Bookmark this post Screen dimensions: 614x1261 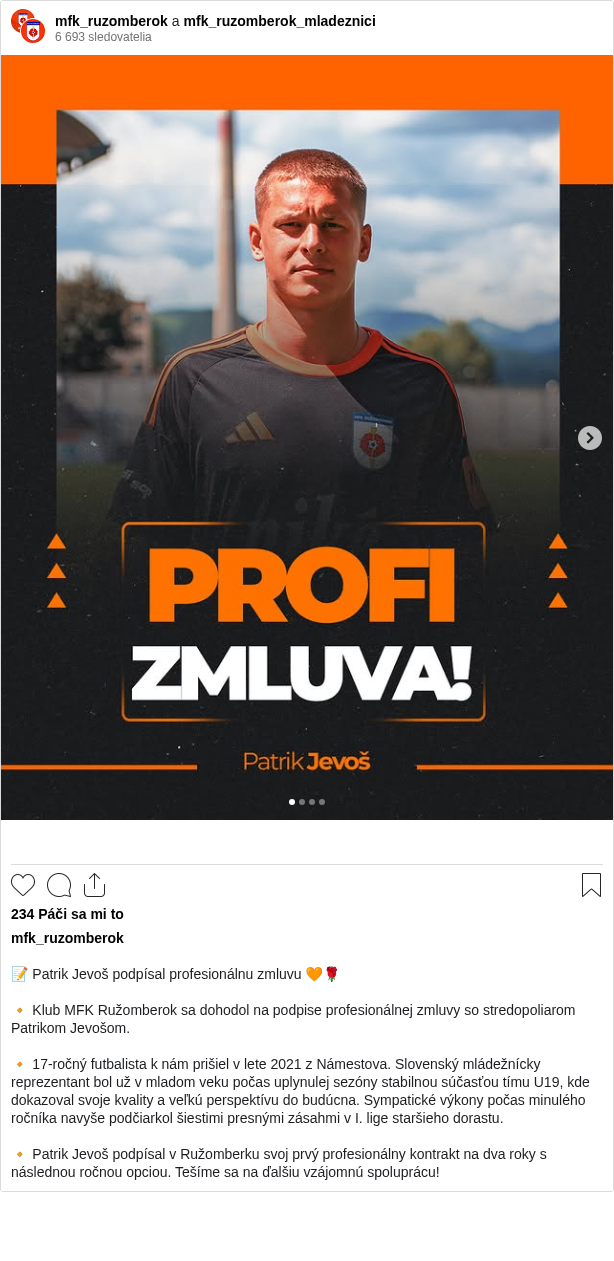591,885
